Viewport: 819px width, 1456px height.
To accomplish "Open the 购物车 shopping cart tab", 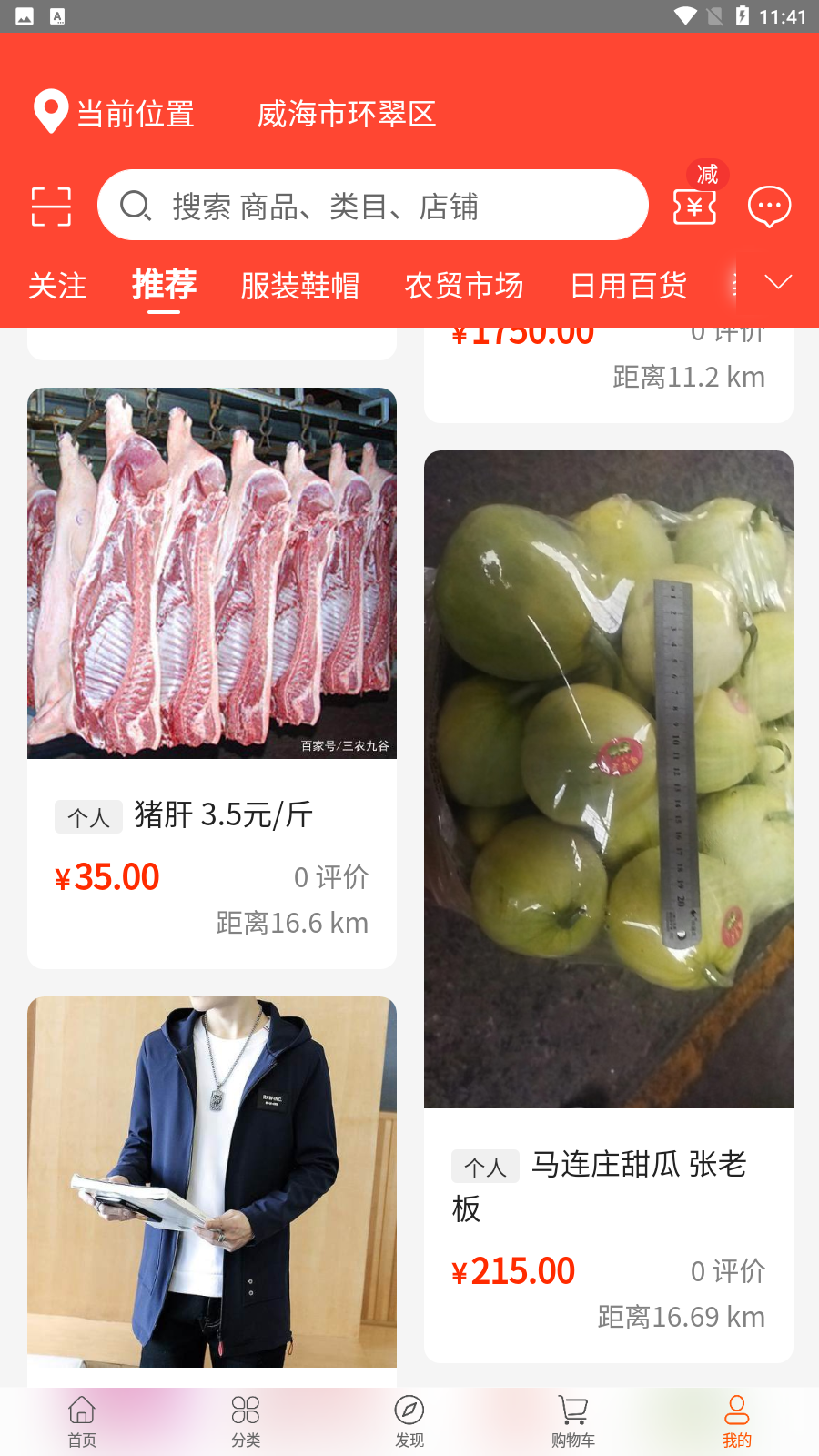I will tap(573, 1421).
